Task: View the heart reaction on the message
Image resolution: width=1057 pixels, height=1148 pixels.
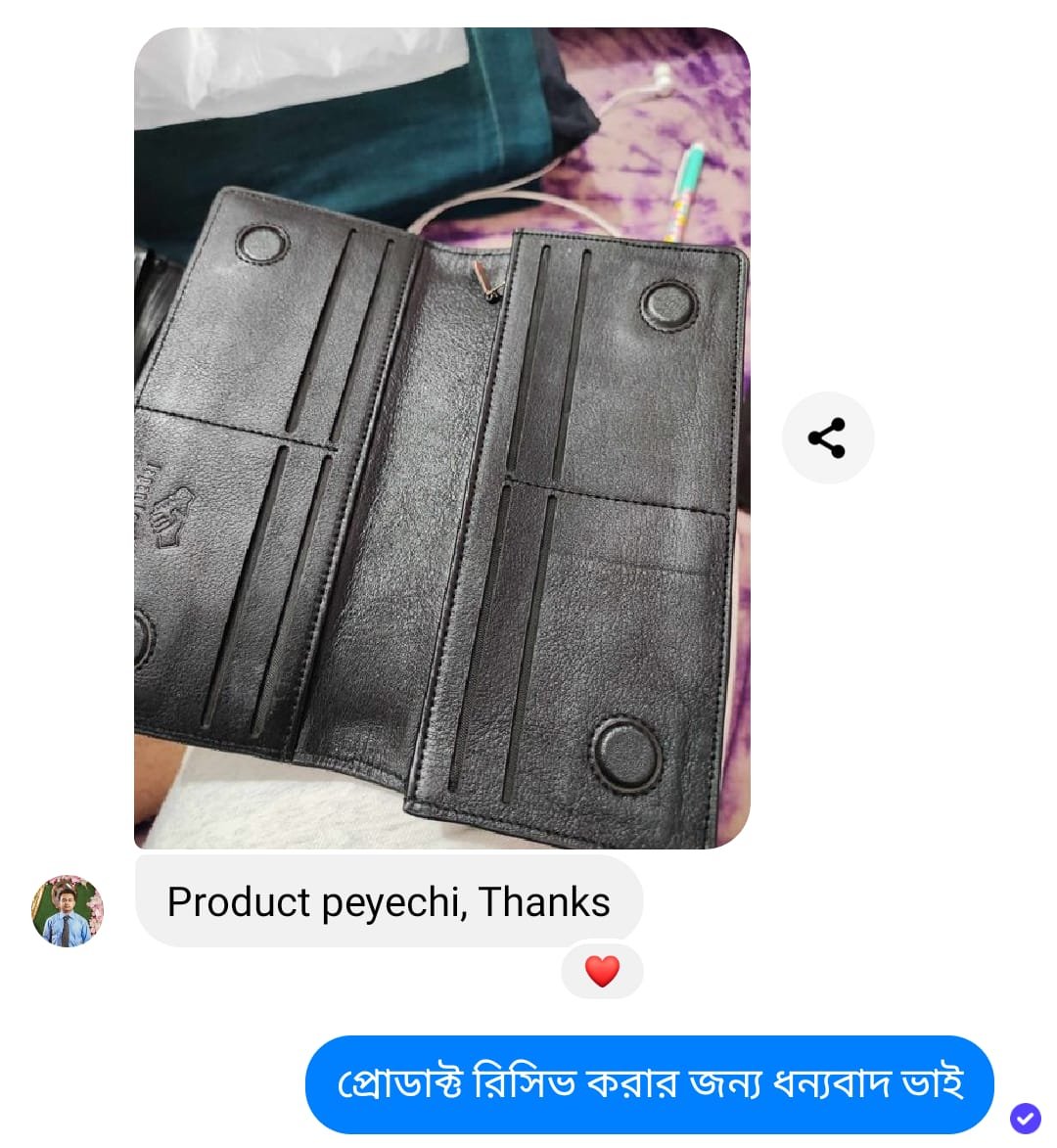Action: pos(602,972)
